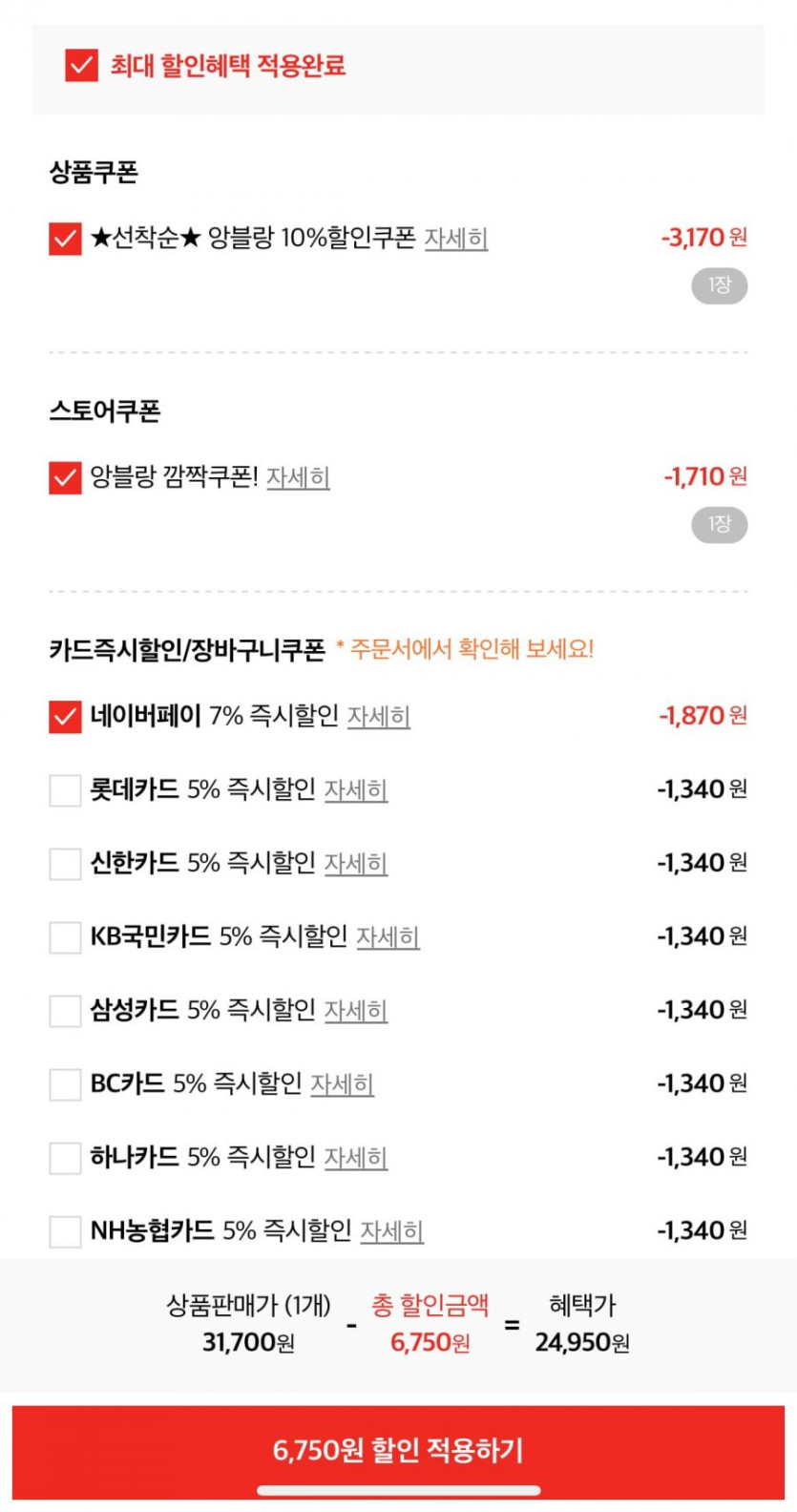797x1512 pixels.
Task: Open 자세히 next to 신한카드
Action: click(355, 864)
